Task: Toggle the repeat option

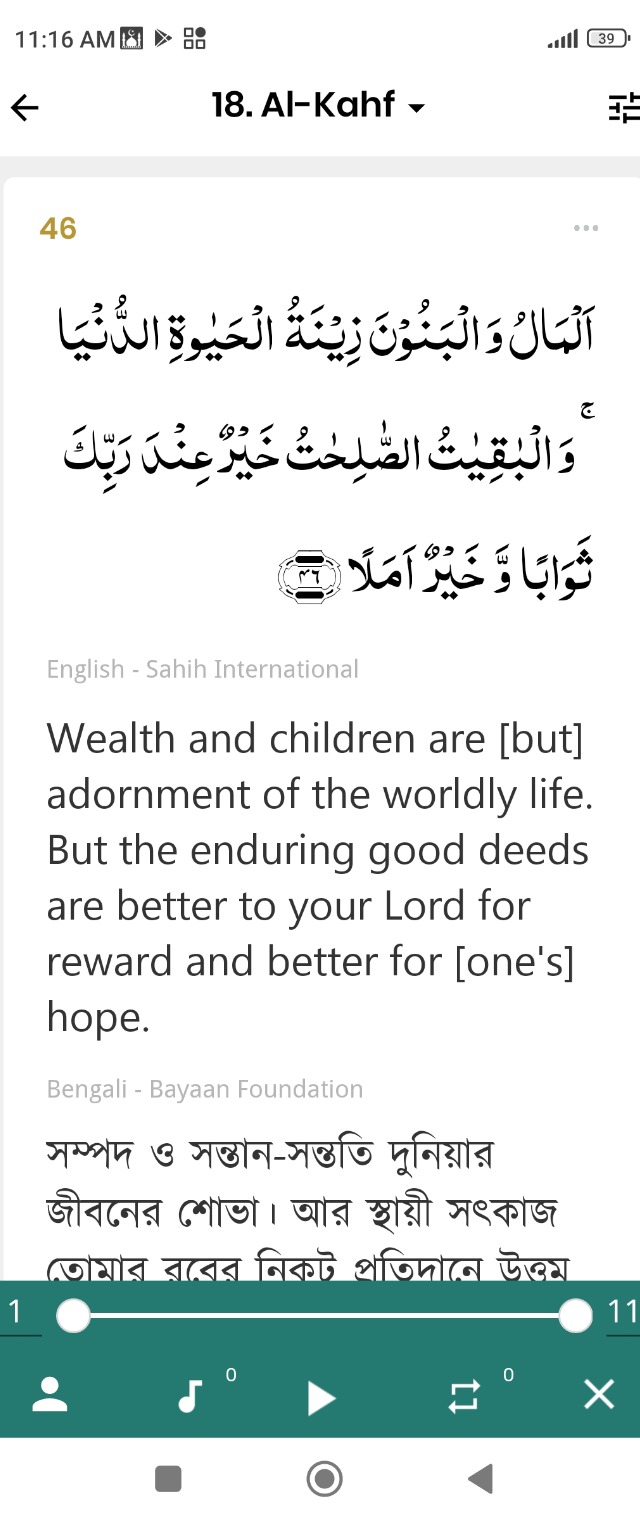Action: 464,1396
